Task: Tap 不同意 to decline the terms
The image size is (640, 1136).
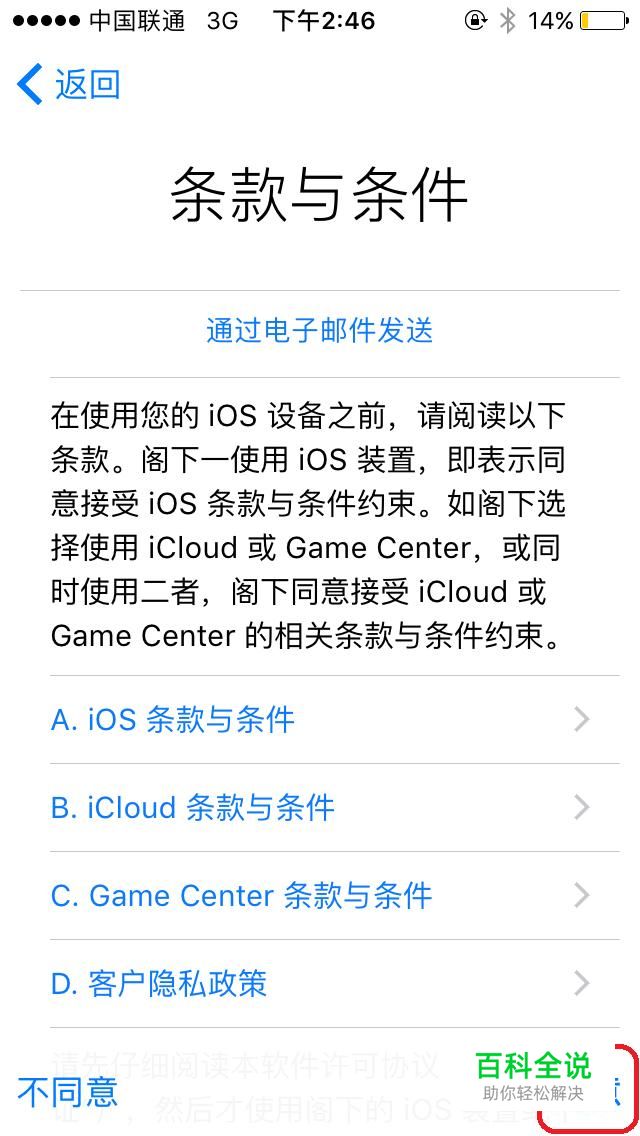Action: 68,1091
